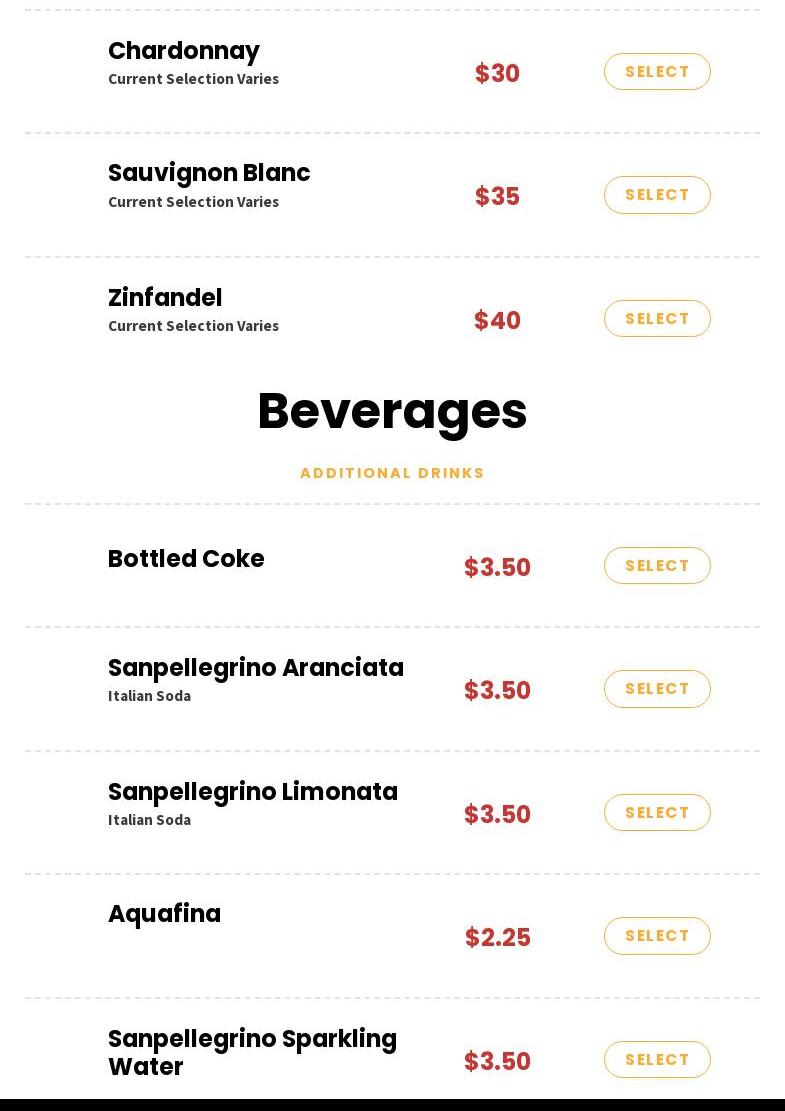Choose Sanpellegrino Sparkling Water with Select
Viewport: 785px width, 1111px height.
click(657, 1060)
